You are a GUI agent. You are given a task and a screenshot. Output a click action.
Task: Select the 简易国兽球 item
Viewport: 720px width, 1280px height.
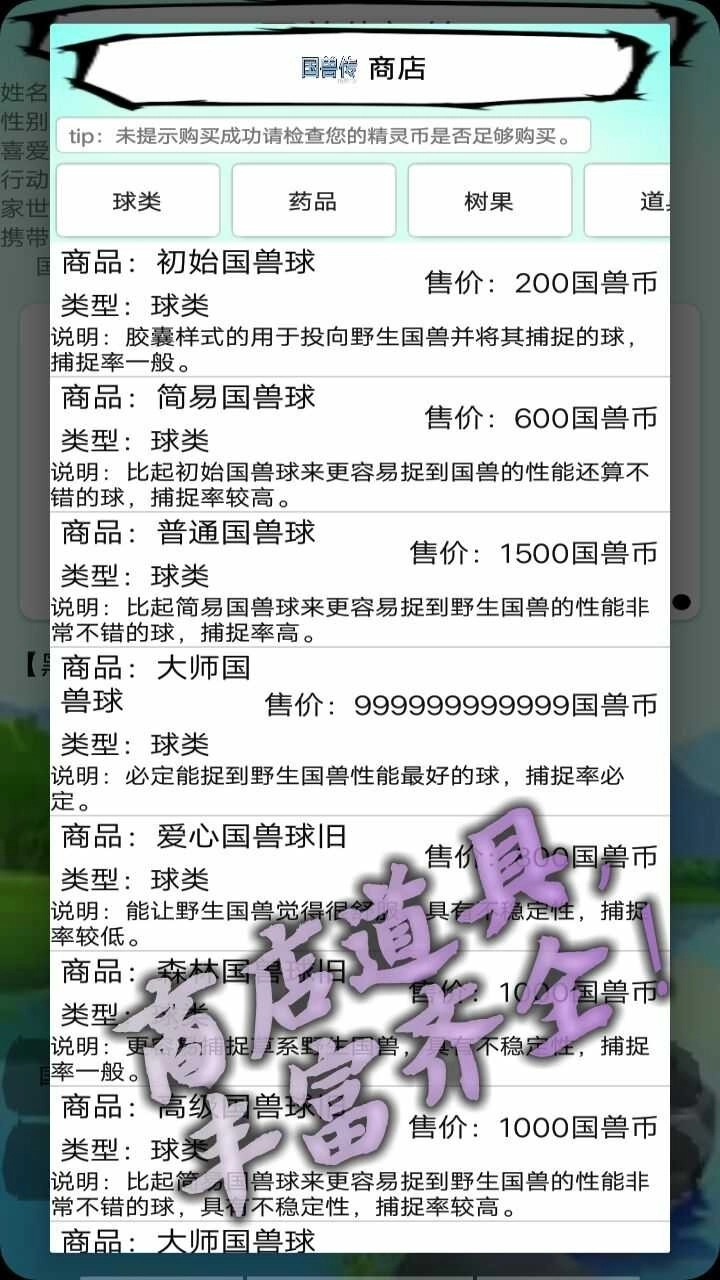360,444
